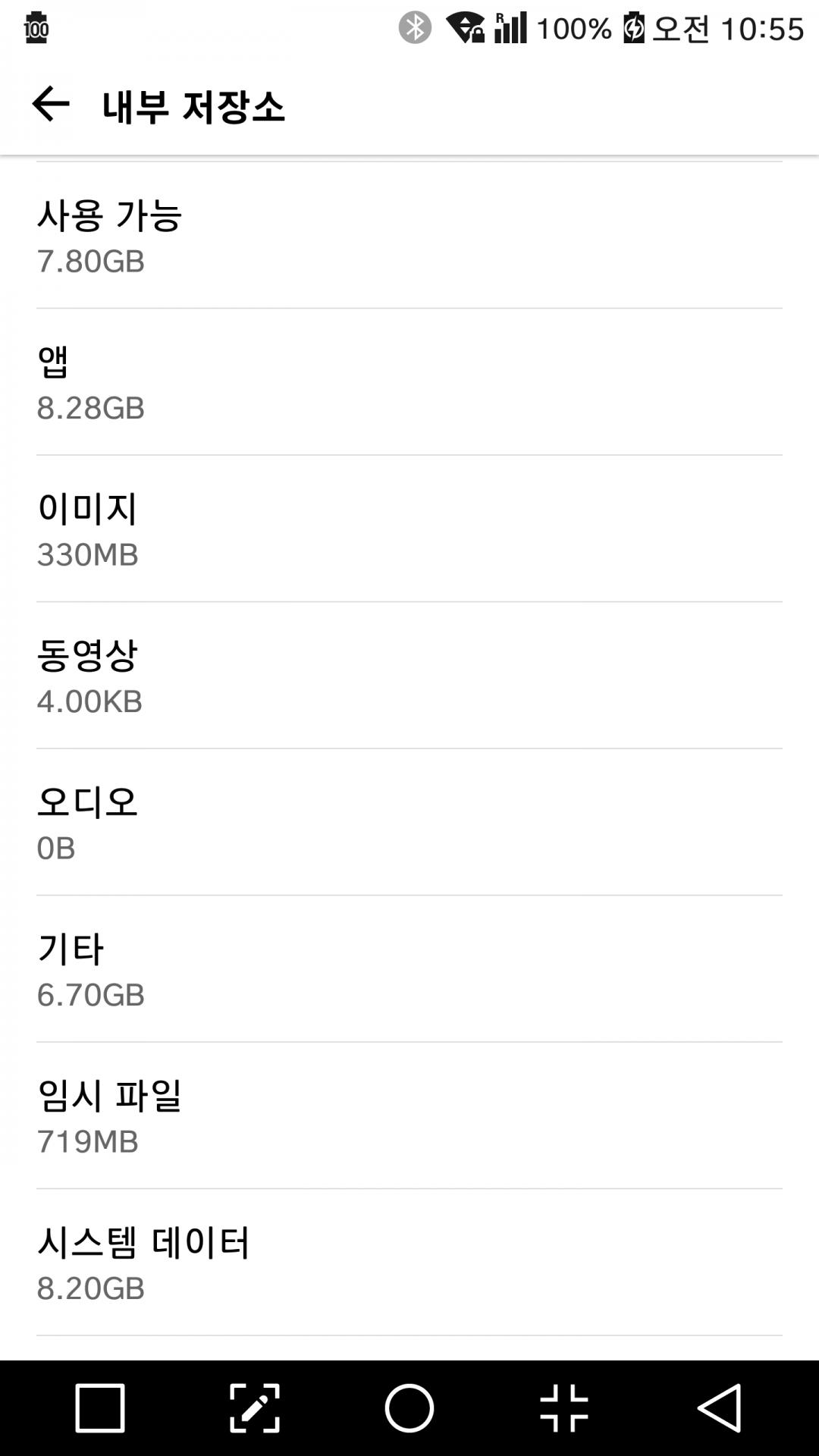The image size is (819, 1456).
Task: Open the 사용 가능 storage row
Action: coord(409,235)
